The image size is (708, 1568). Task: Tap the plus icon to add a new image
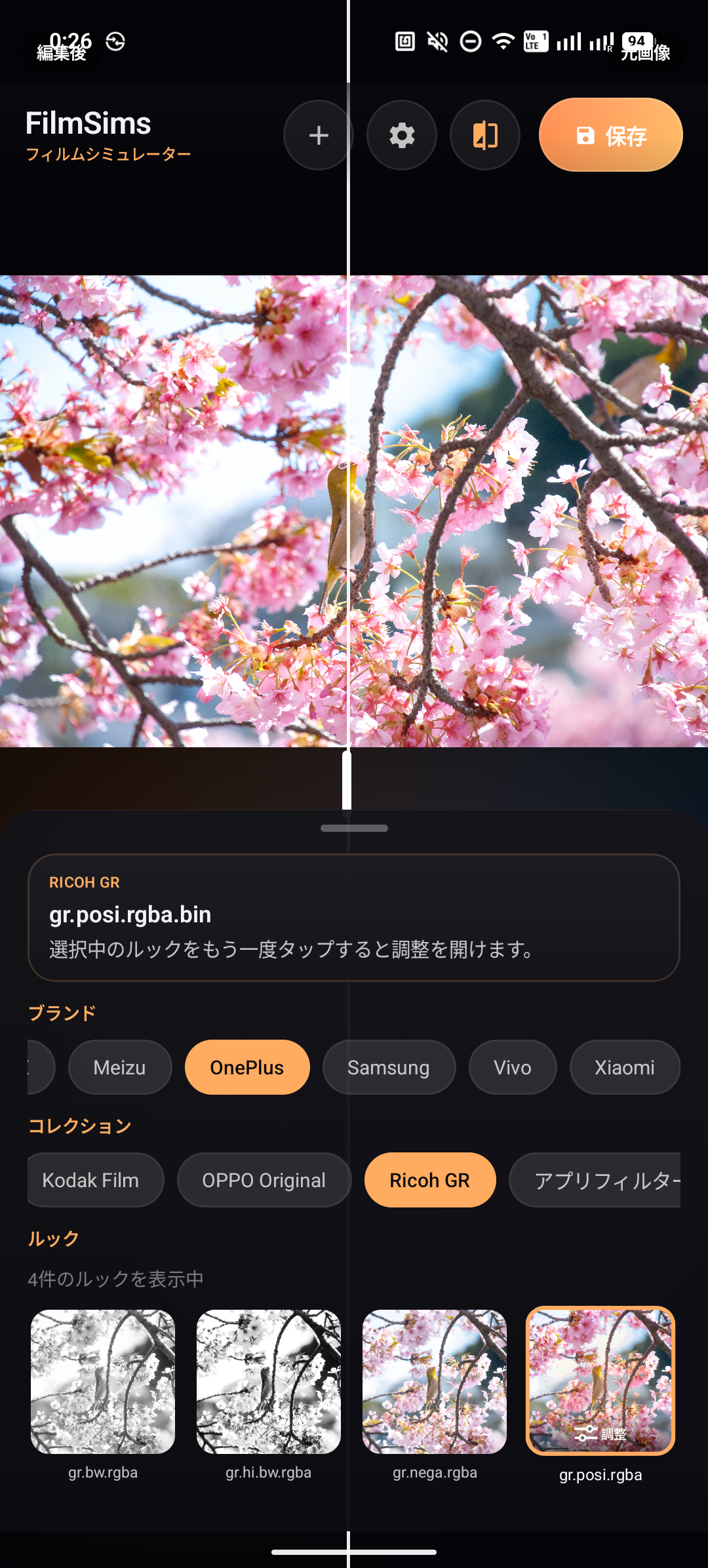(318, 135)
